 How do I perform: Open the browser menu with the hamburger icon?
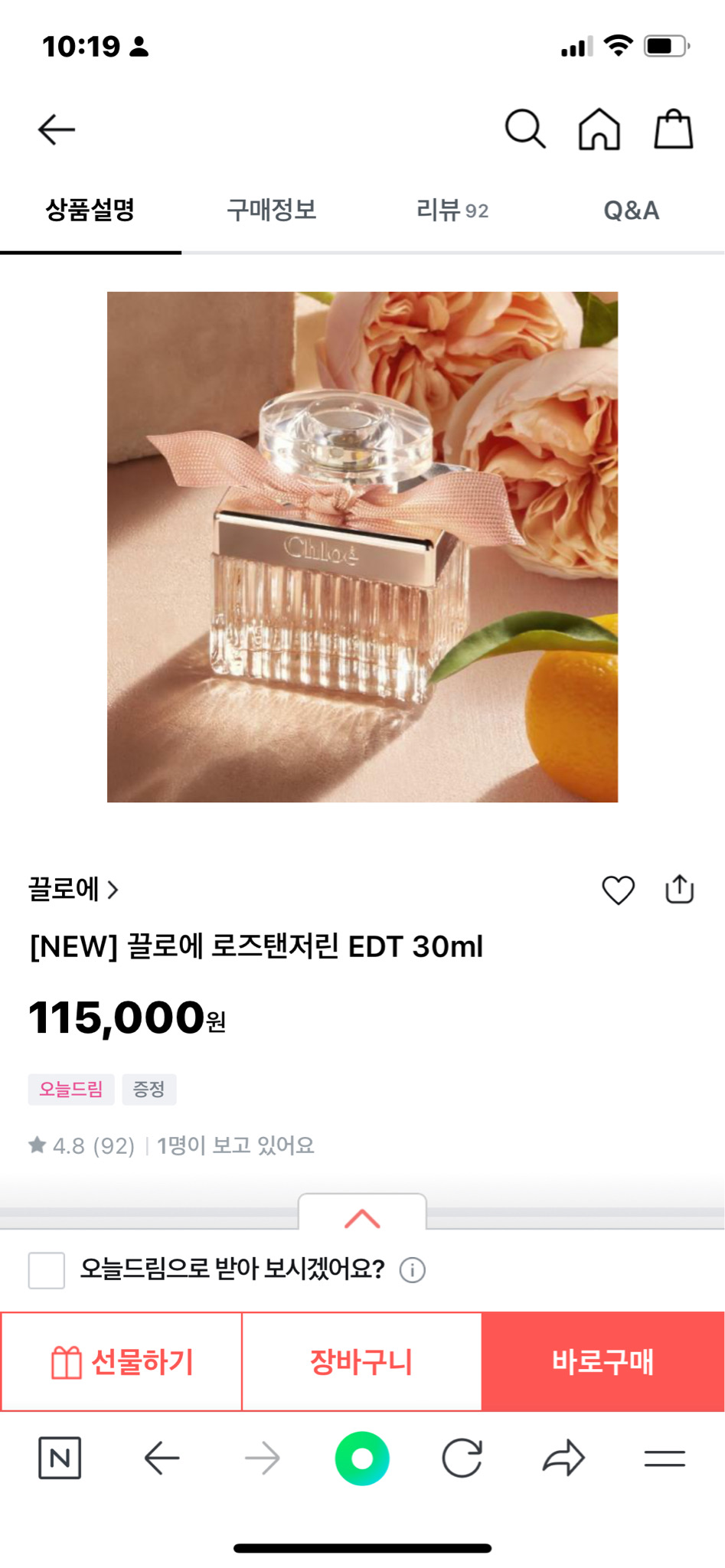[x=665, y=1458]
